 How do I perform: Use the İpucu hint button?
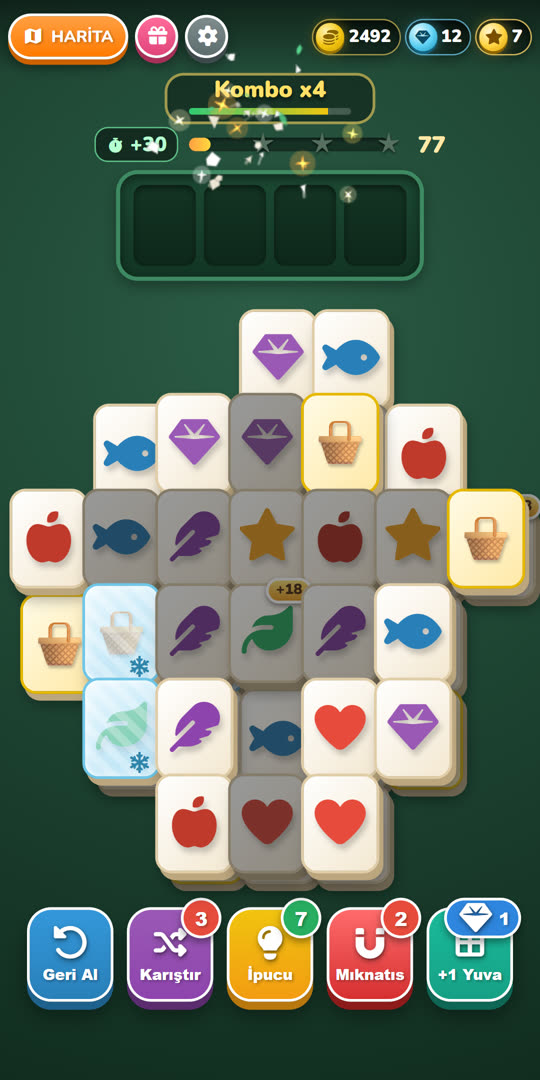[269, 954]
